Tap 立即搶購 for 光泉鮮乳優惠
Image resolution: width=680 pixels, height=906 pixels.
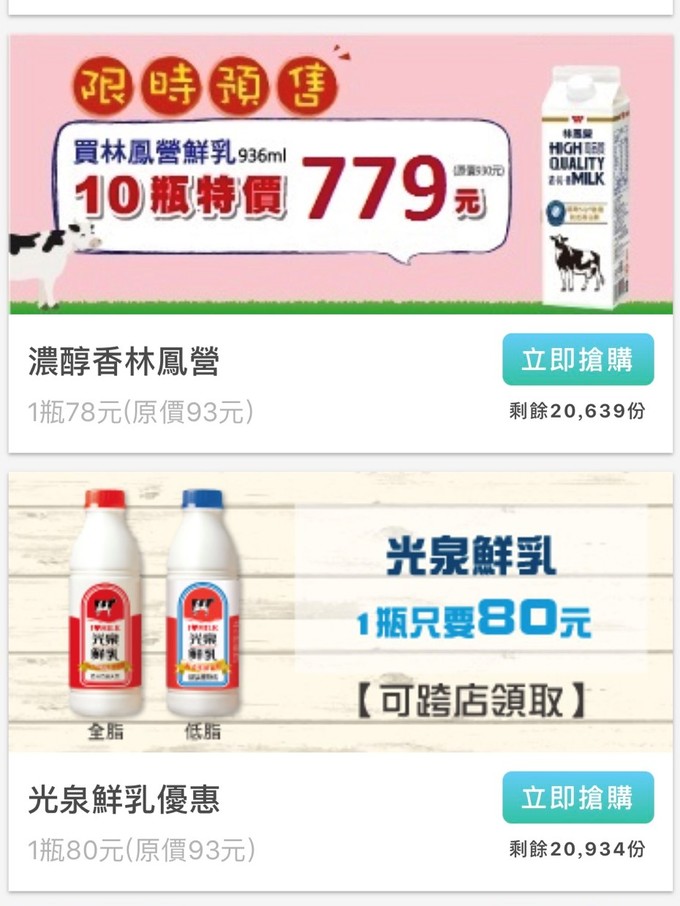578,798
